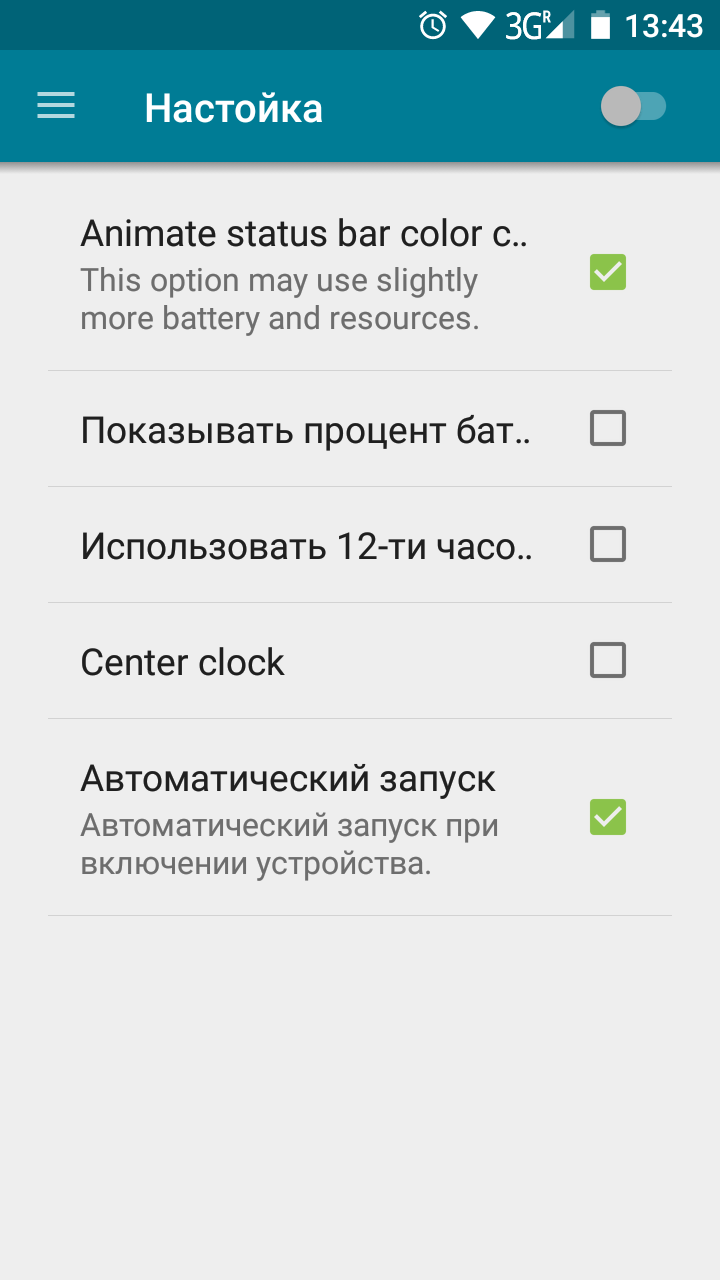Enable the Center clock checkbox
The image size is (720, 1280).
(x=607, y=661)
